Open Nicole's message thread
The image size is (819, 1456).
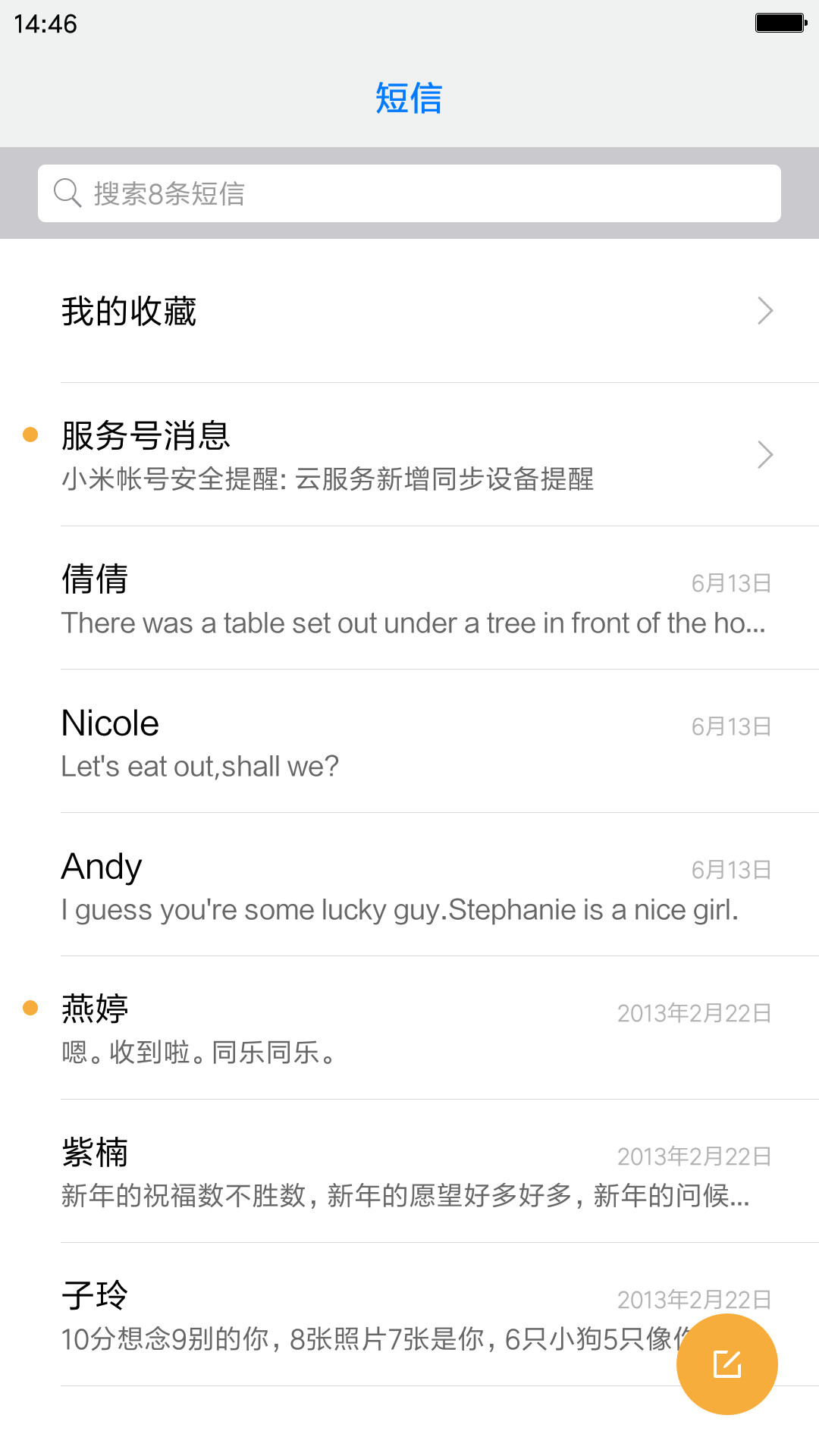(x=409, y=741)
